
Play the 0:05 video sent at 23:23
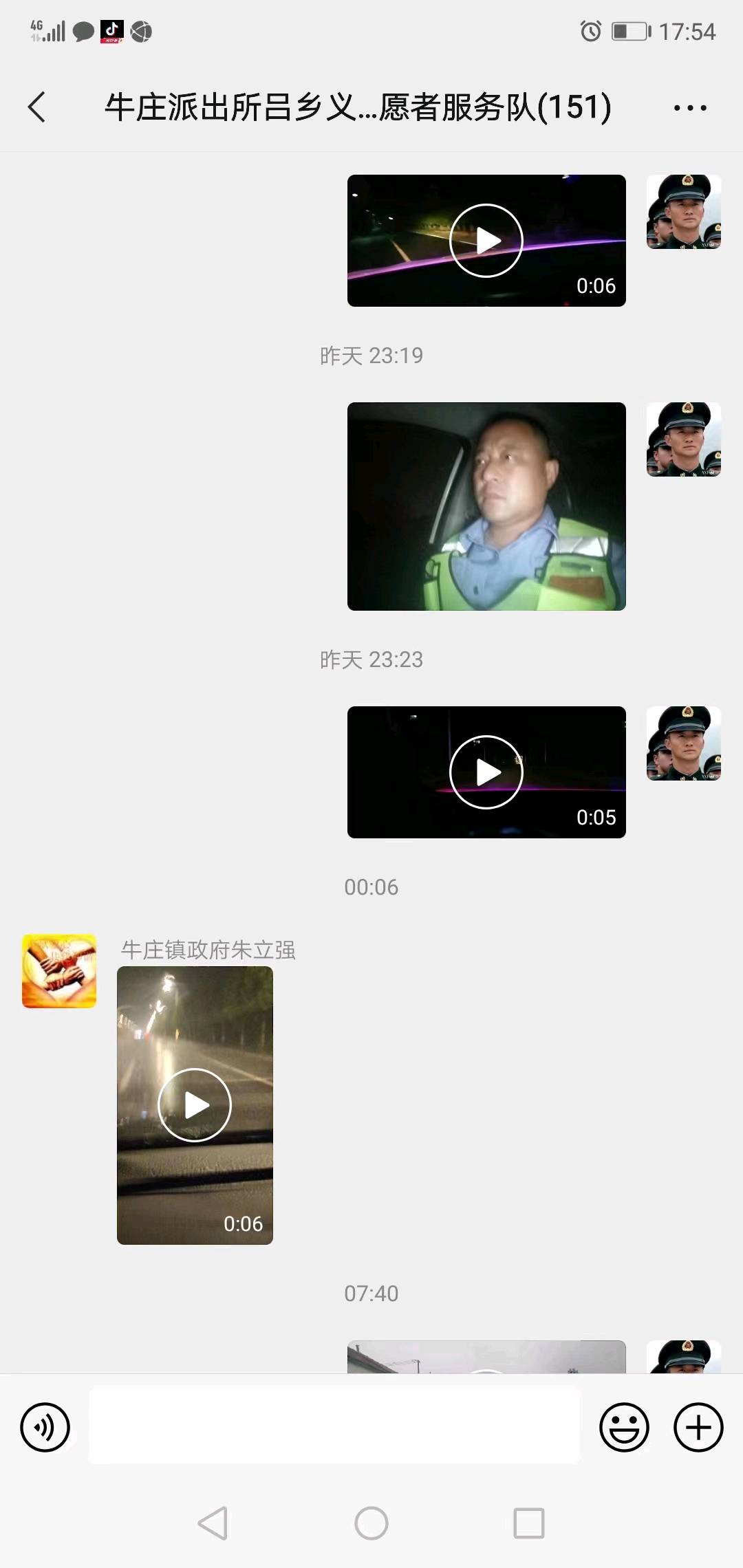486,772
